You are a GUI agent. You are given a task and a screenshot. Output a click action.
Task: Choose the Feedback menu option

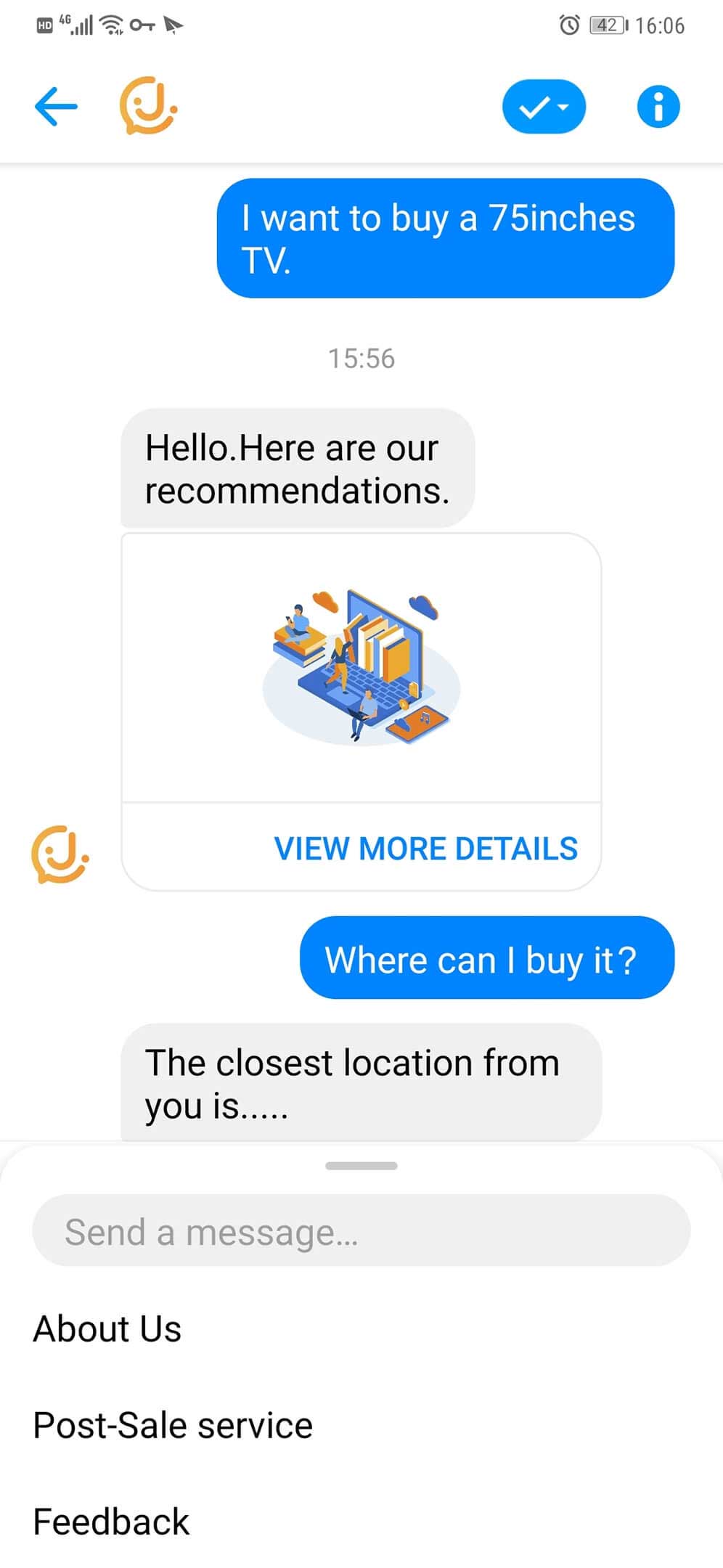tap(111, 1522)
